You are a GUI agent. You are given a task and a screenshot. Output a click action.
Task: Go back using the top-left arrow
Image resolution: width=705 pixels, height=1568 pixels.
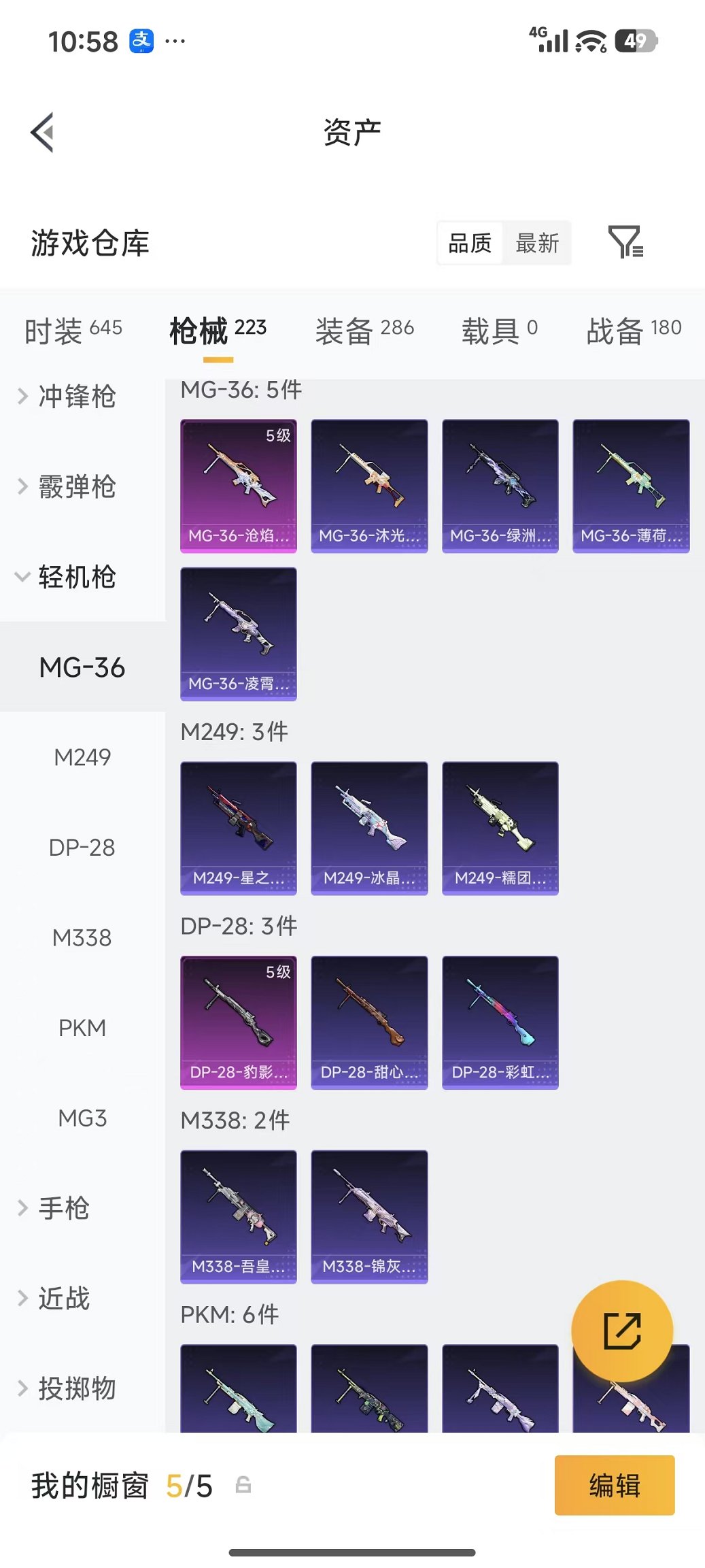42,133
